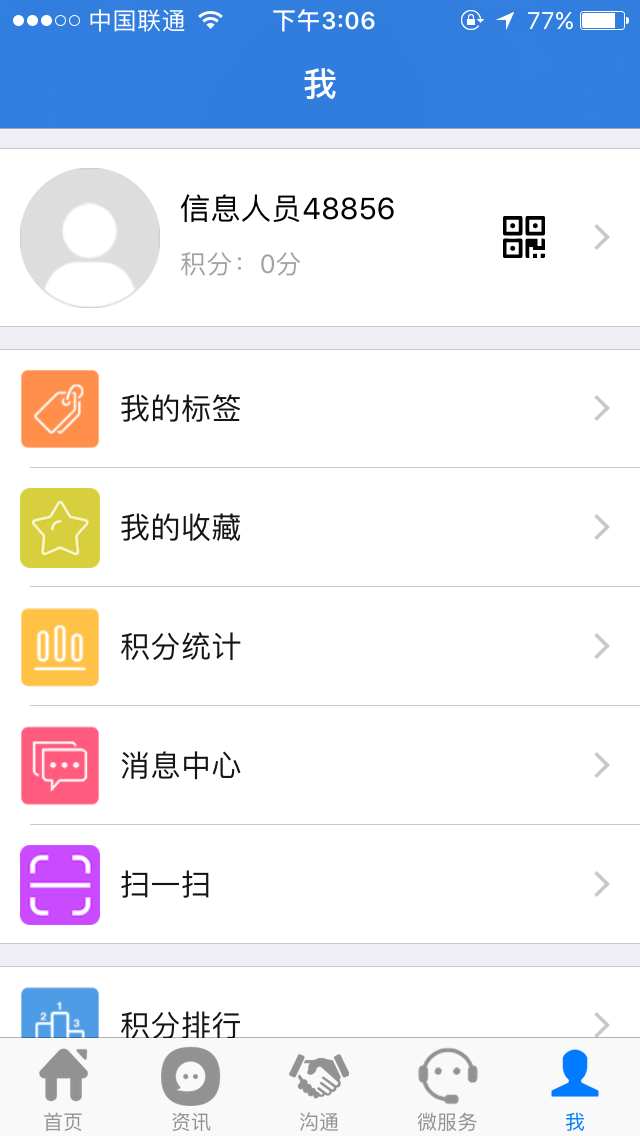View 积分统计 points statistics
The image size is (640, 1136).
point(320,647)
